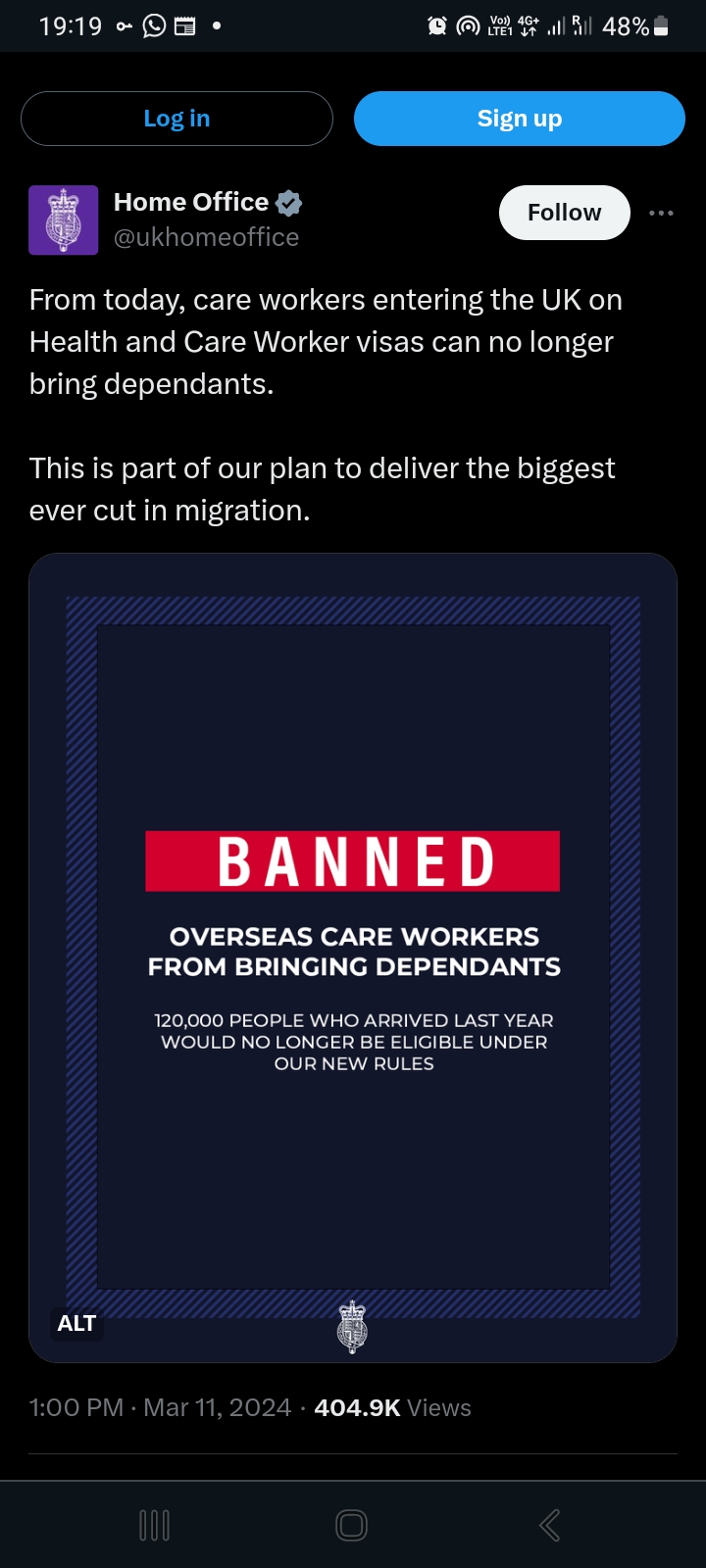706x1568 pixels.
Task: Open the post timestamp Mar 11, 2024
Action: (x=161, y=1407)
